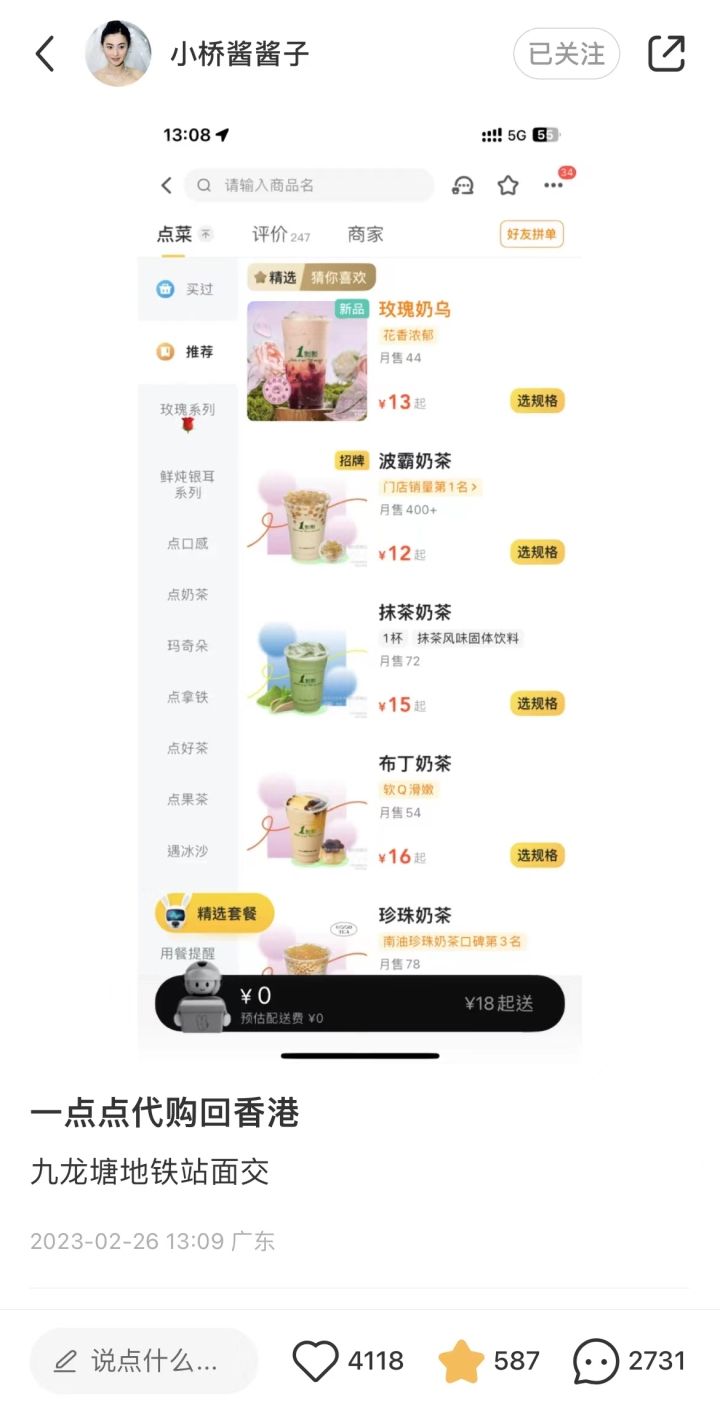Open 好友拼单 group order option

coord(531,234)
